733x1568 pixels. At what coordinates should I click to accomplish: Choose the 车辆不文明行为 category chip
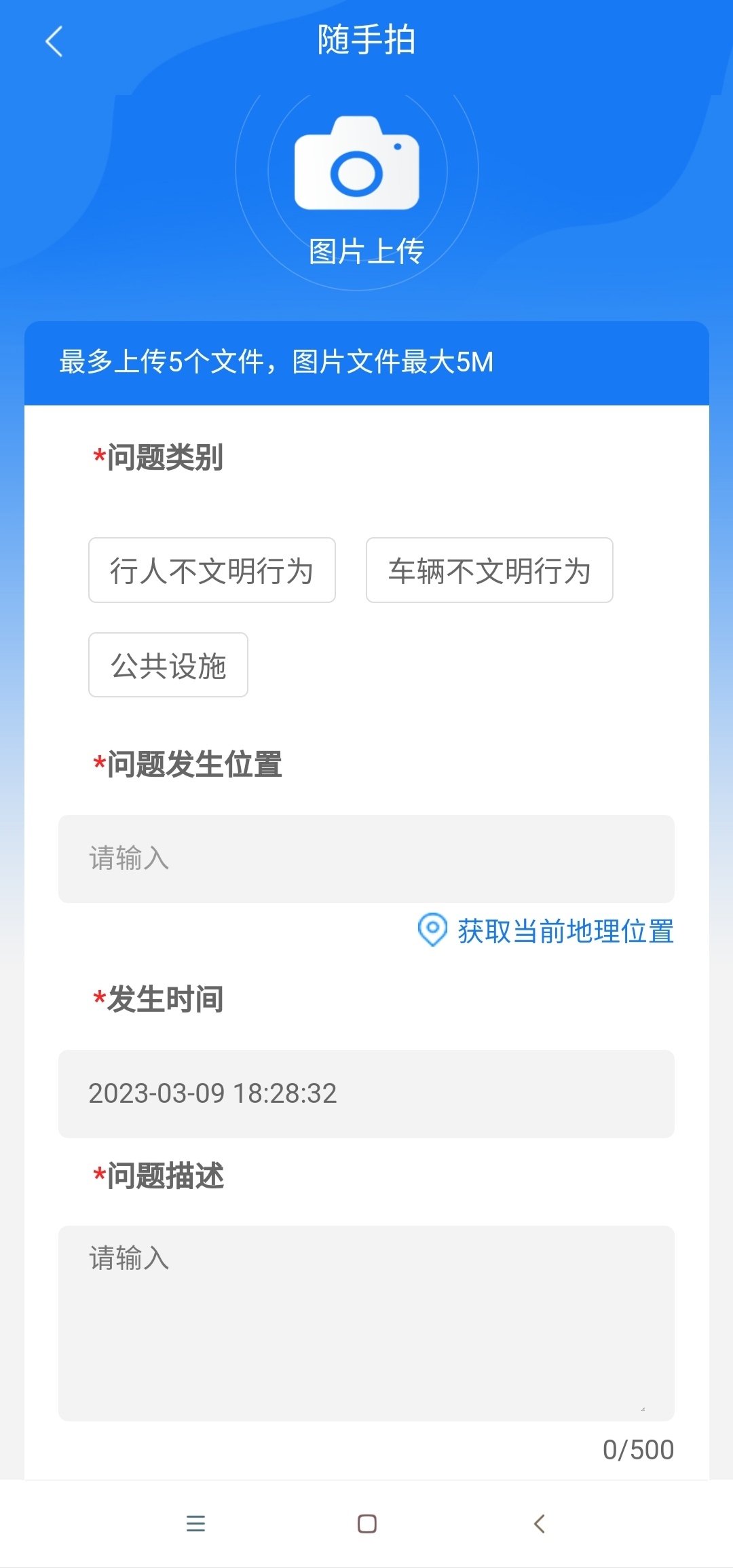click(x=489, y=570)
